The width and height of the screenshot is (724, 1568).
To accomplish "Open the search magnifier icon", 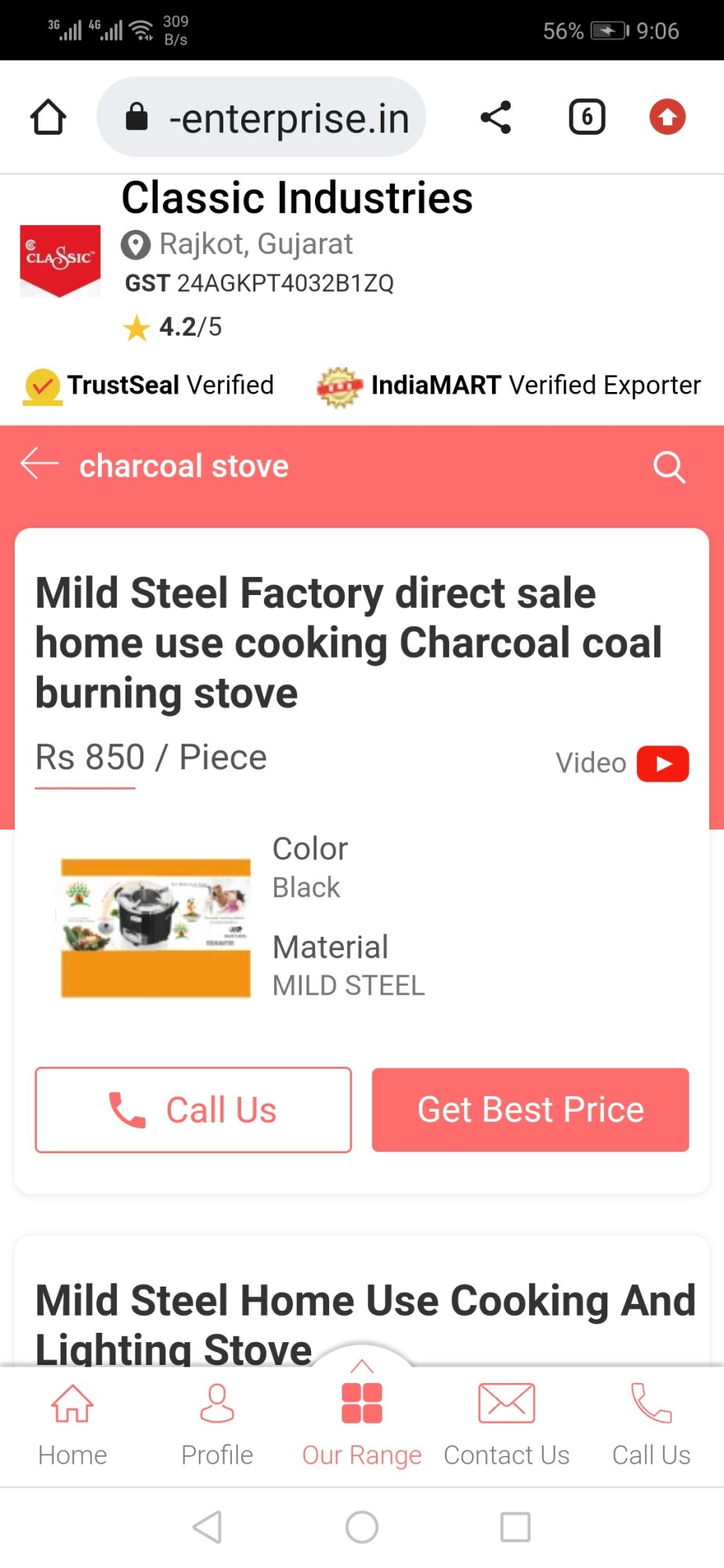I will point(669,467).
